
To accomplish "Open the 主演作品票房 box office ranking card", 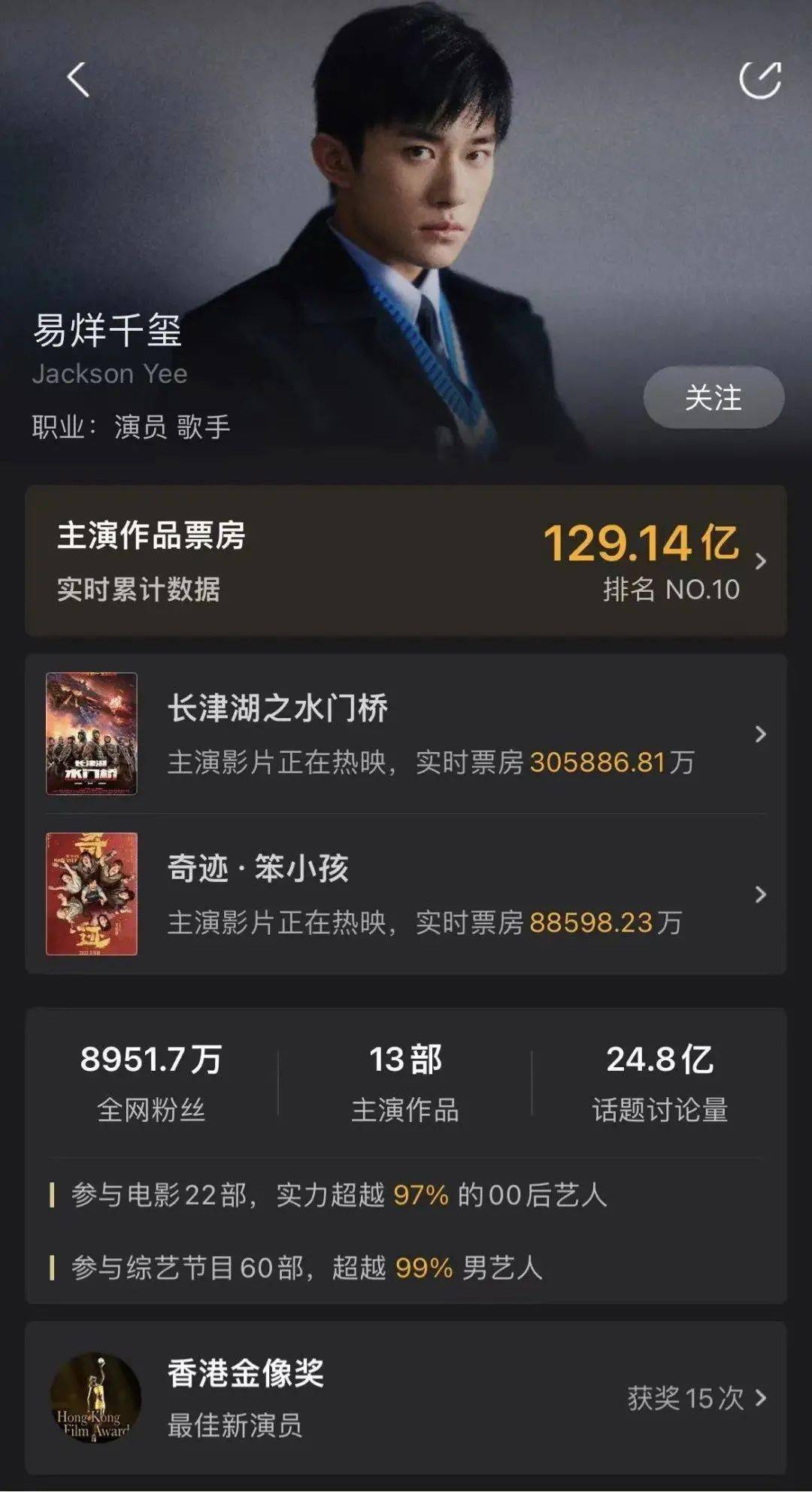I will [406, 561].
